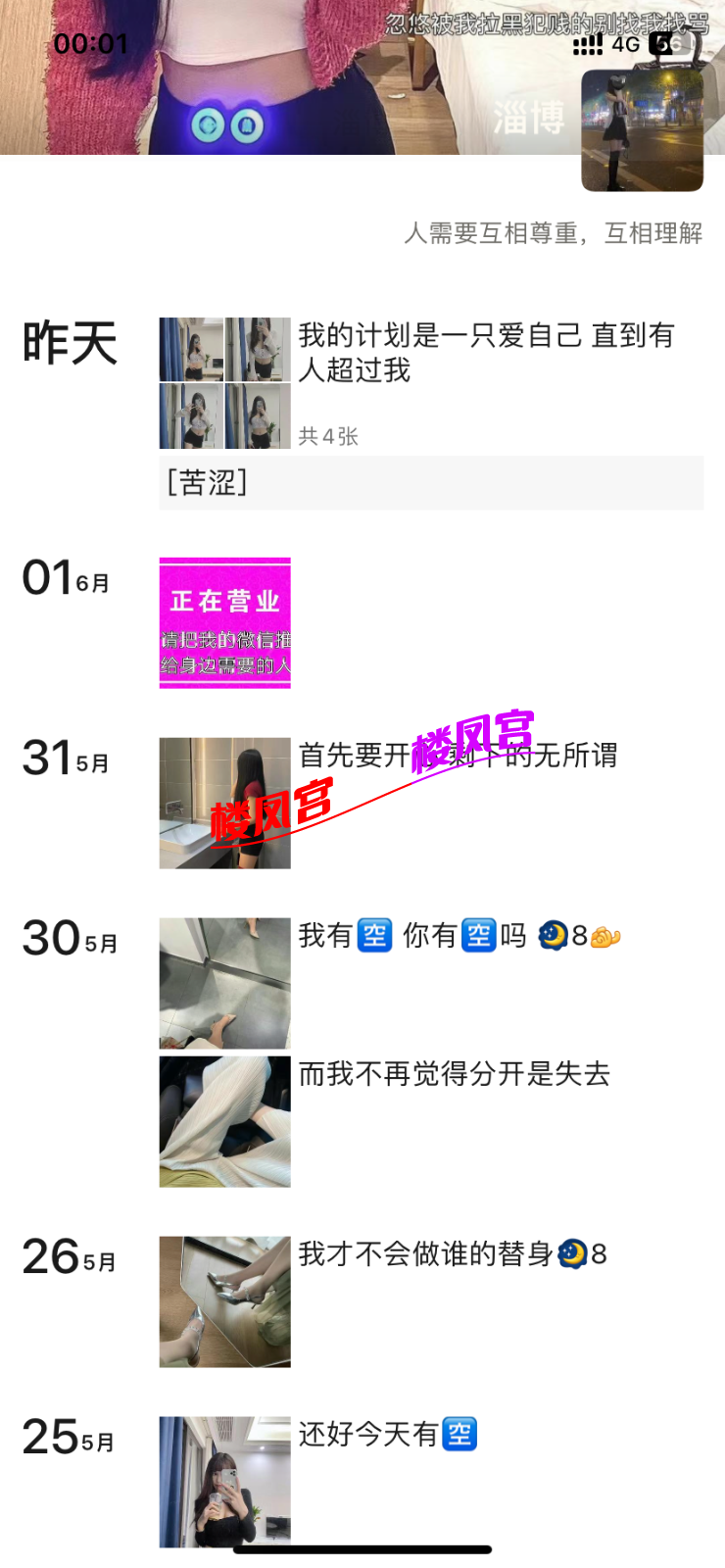Tap the signal strength bars icon
The height and width of the screenshot is (1568, 725).
coord(589,46)
